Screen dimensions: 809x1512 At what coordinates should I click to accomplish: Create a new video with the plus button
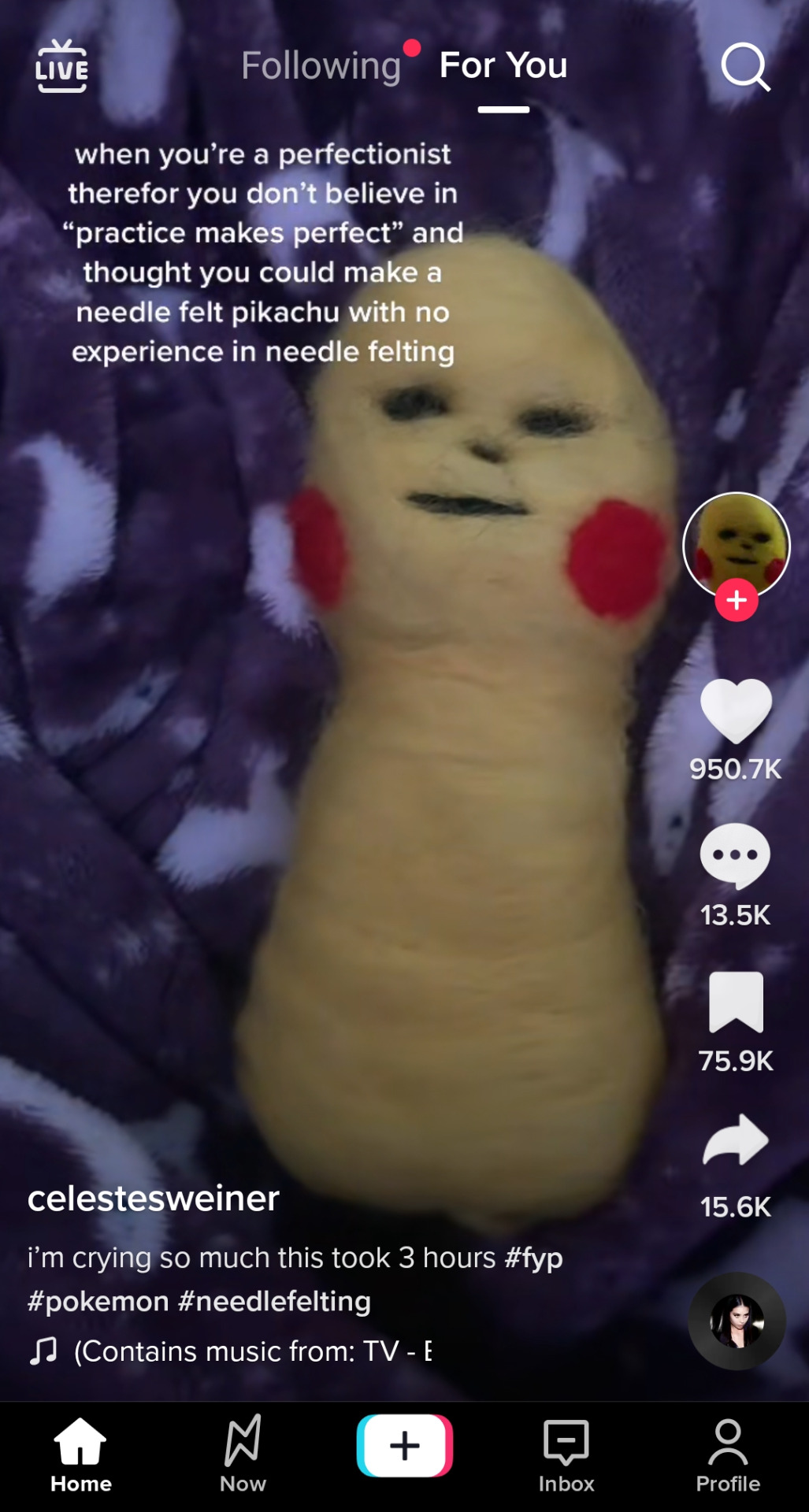[404, 1445]
